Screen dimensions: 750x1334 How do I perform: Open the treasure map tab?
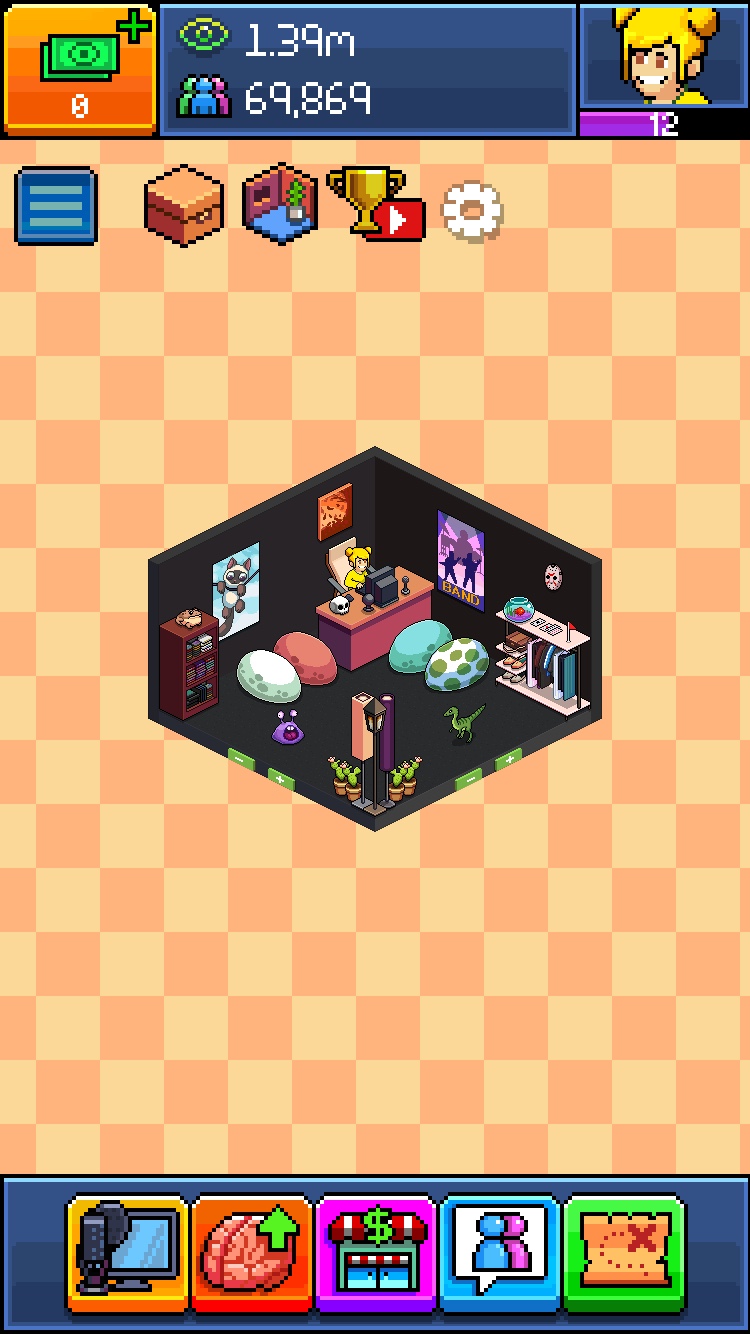[x=624, y=1252]
